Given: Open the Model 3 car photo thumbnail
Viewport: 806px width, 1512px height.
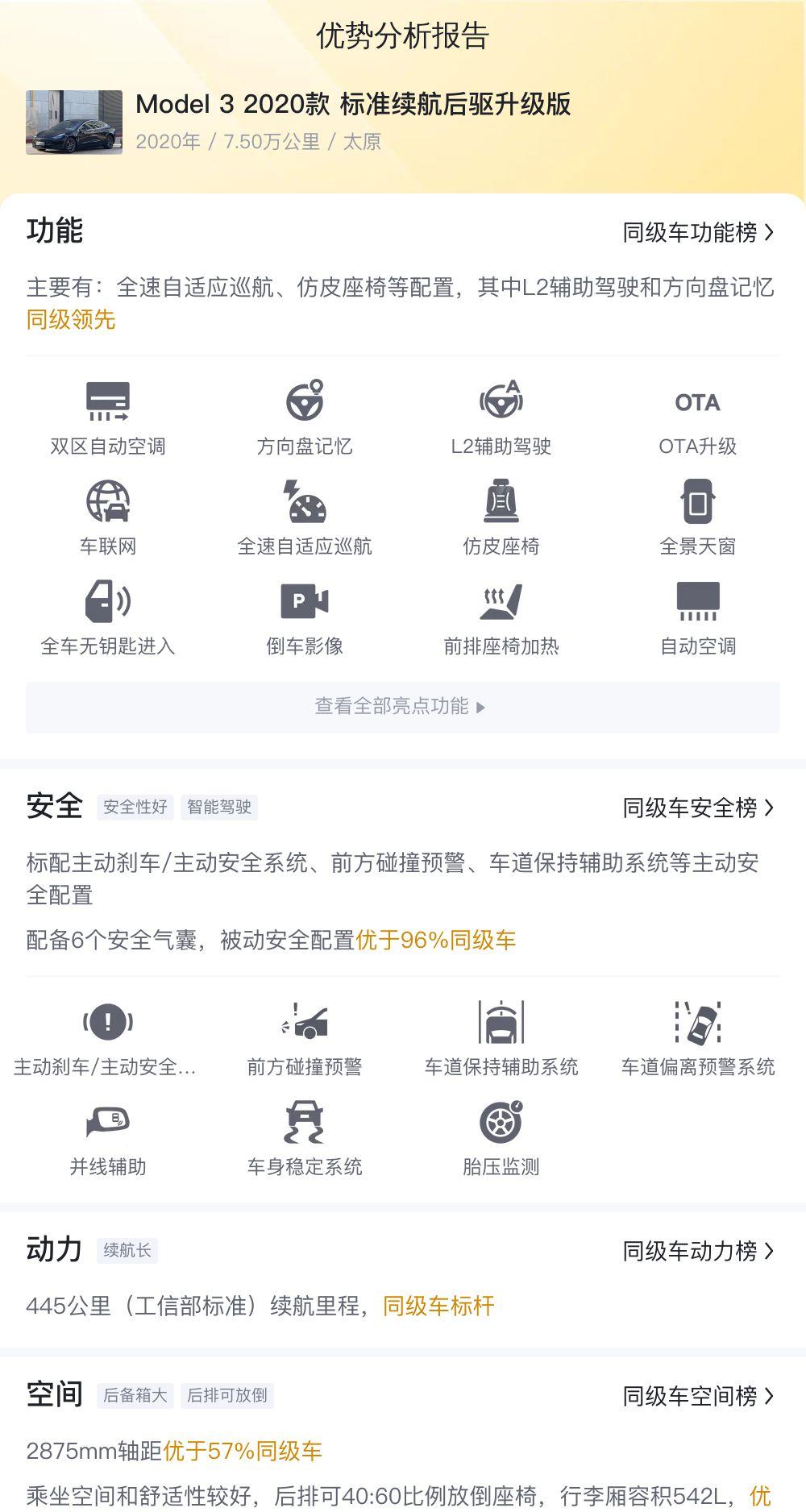Looking at the screenshot, I should pyautogui.click(x=74, y=122).
